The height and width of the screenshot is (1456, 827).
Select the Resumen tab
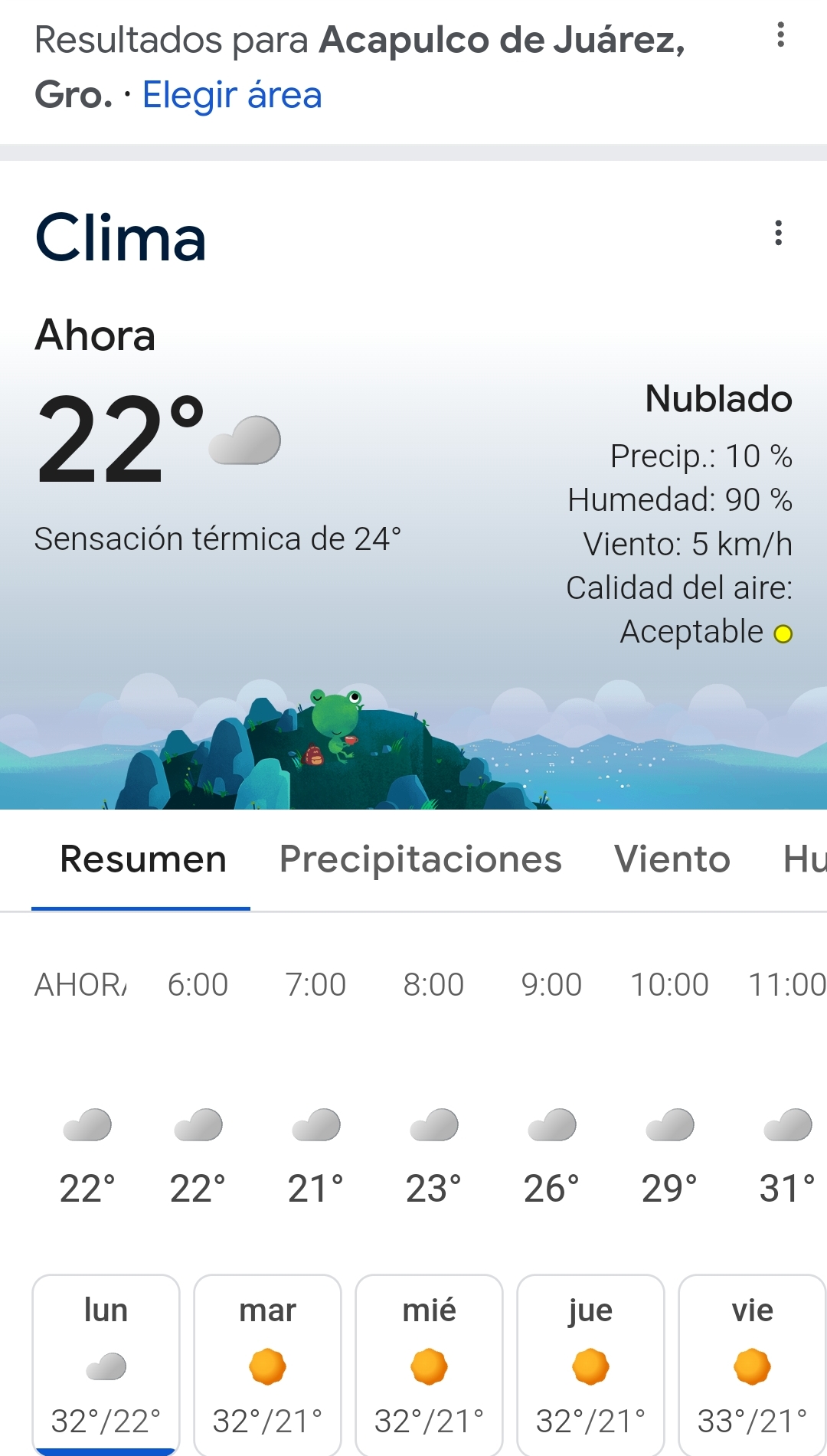(x=143, y=859)
